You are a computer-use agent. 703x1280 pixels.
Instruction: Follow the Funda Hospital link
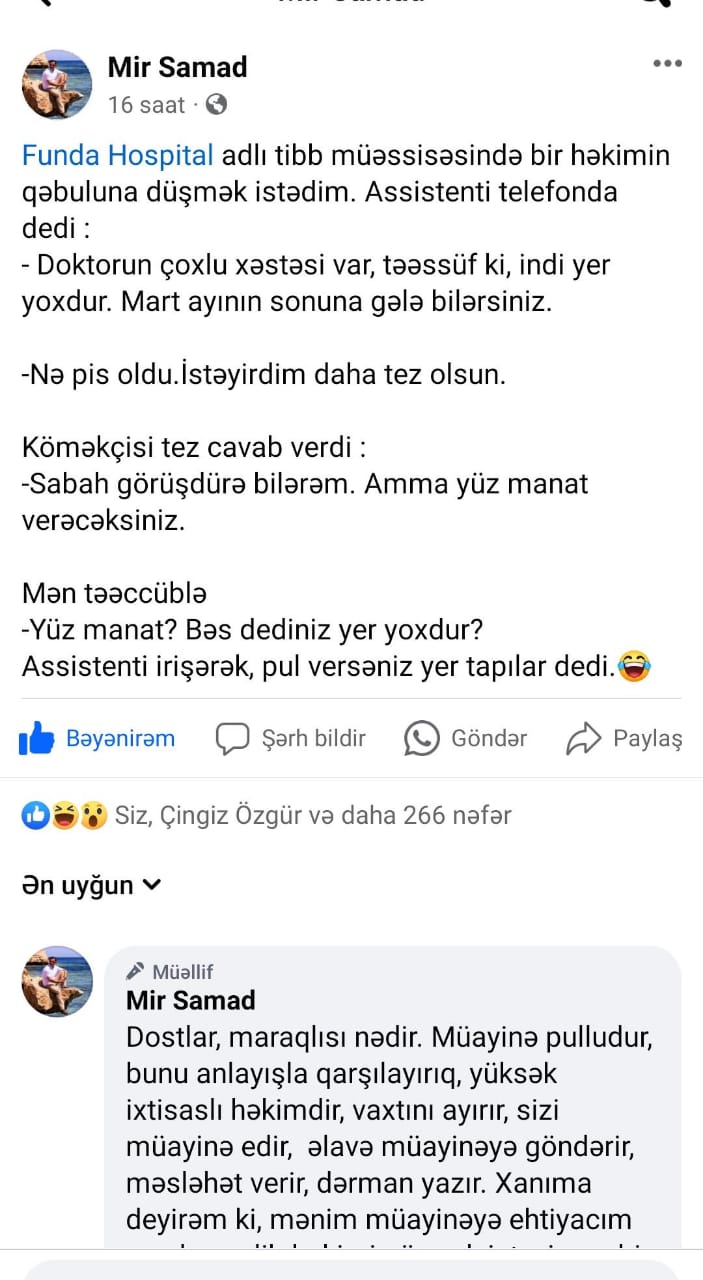[118, 155]
